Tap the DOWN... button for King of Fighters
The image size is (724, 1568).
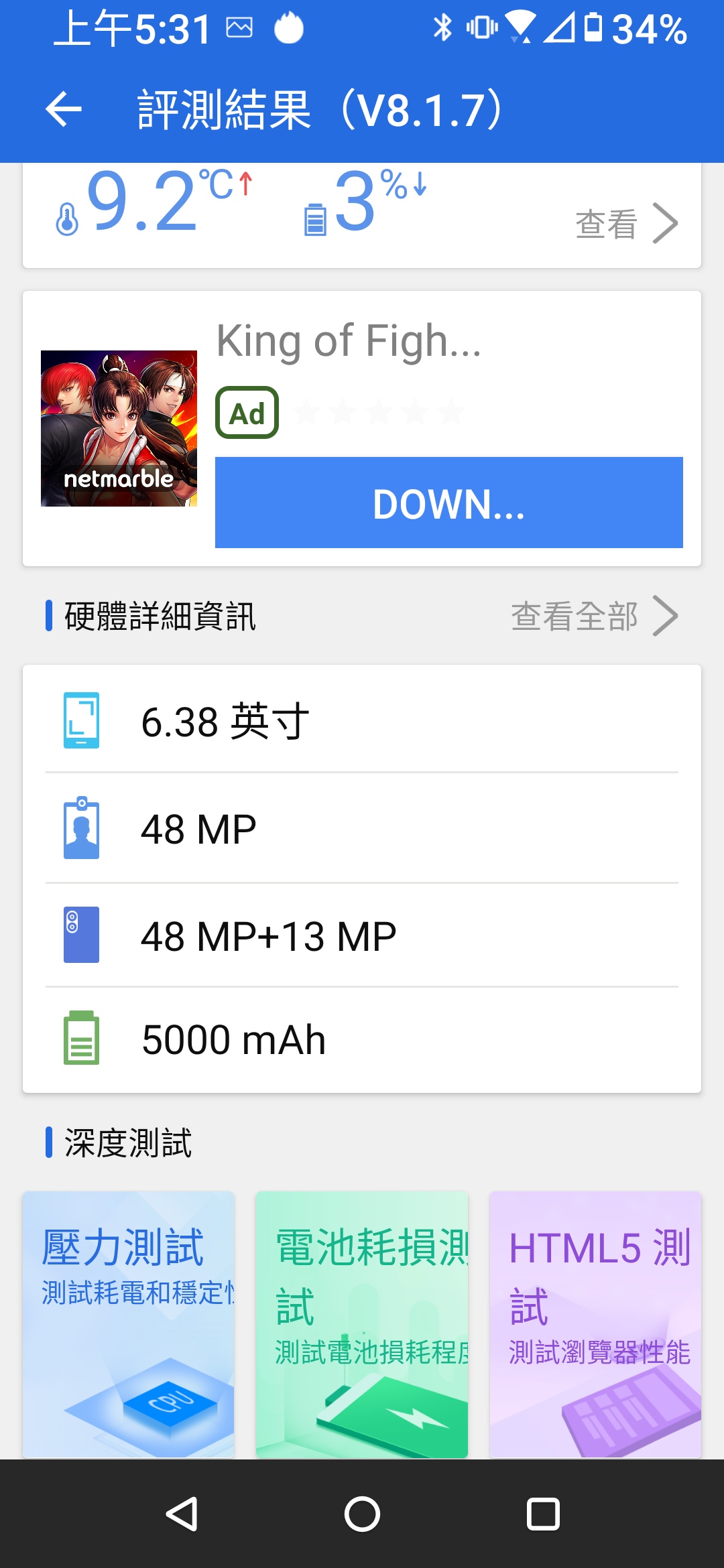[x=448, y=503]
